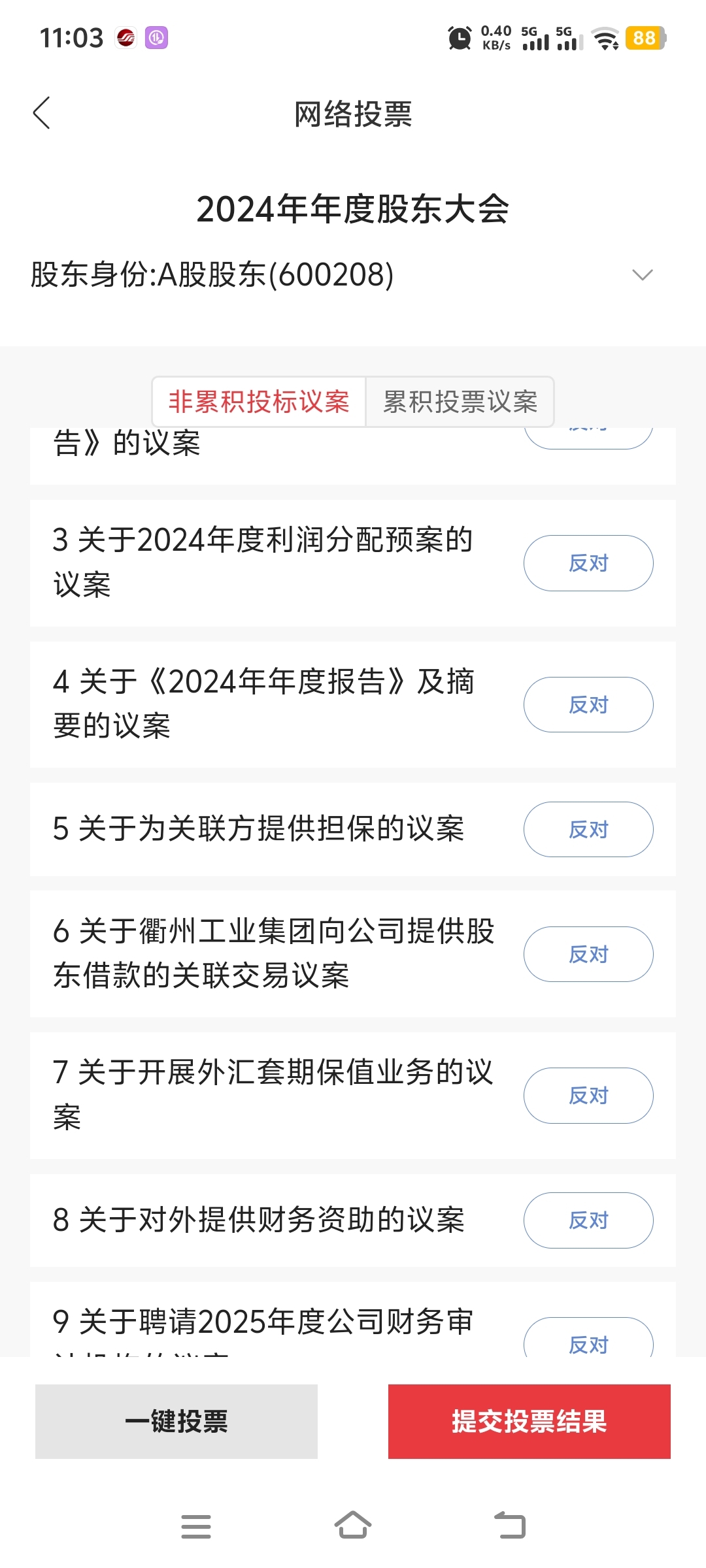The width and height of the screenshot is (706, 1568).
Task: Open the system recent apps menu
Action: point(196,1526)
